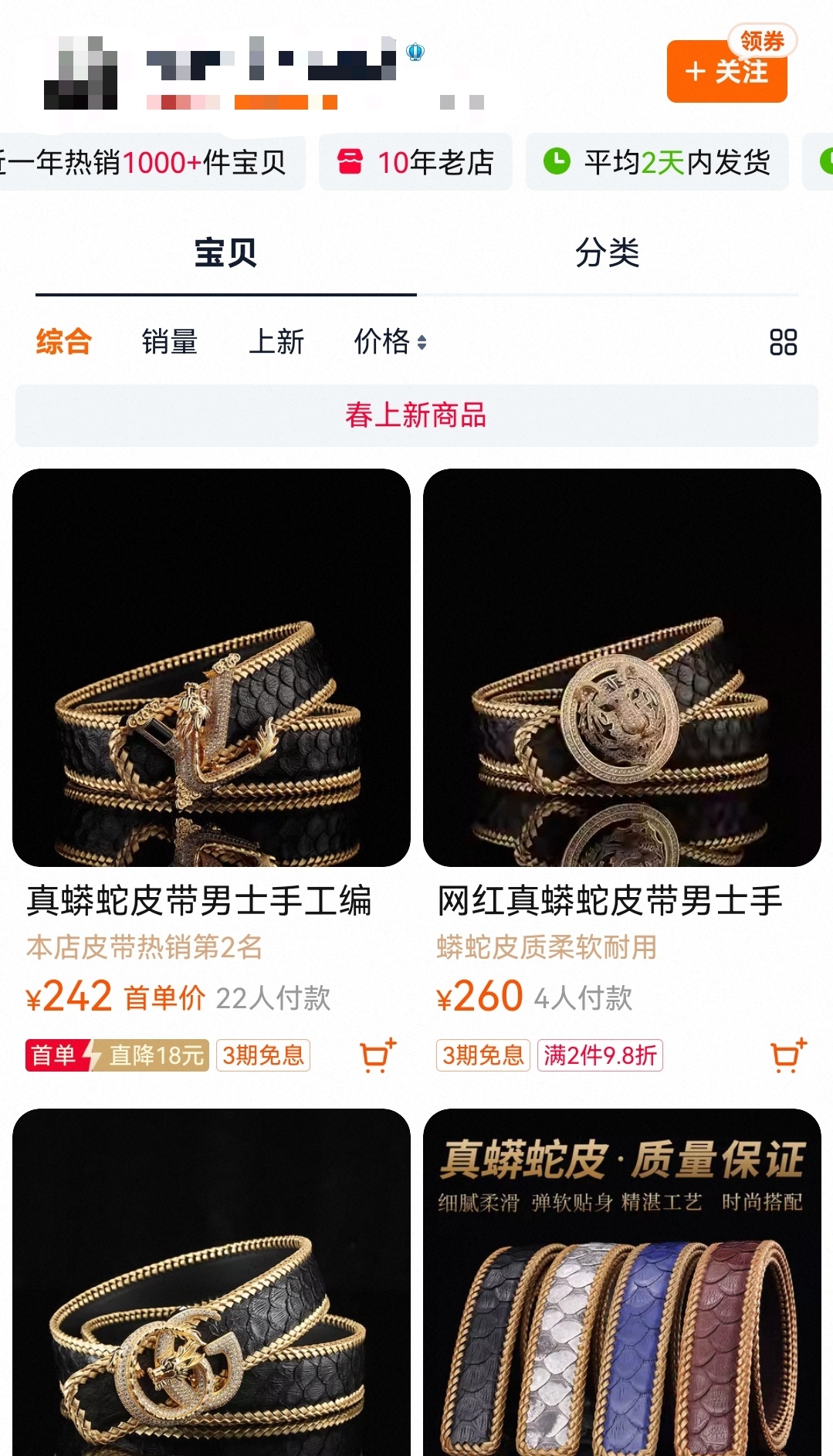833x1456 pixels.
Task: Sort products by 销量
Action: point(170,341)
